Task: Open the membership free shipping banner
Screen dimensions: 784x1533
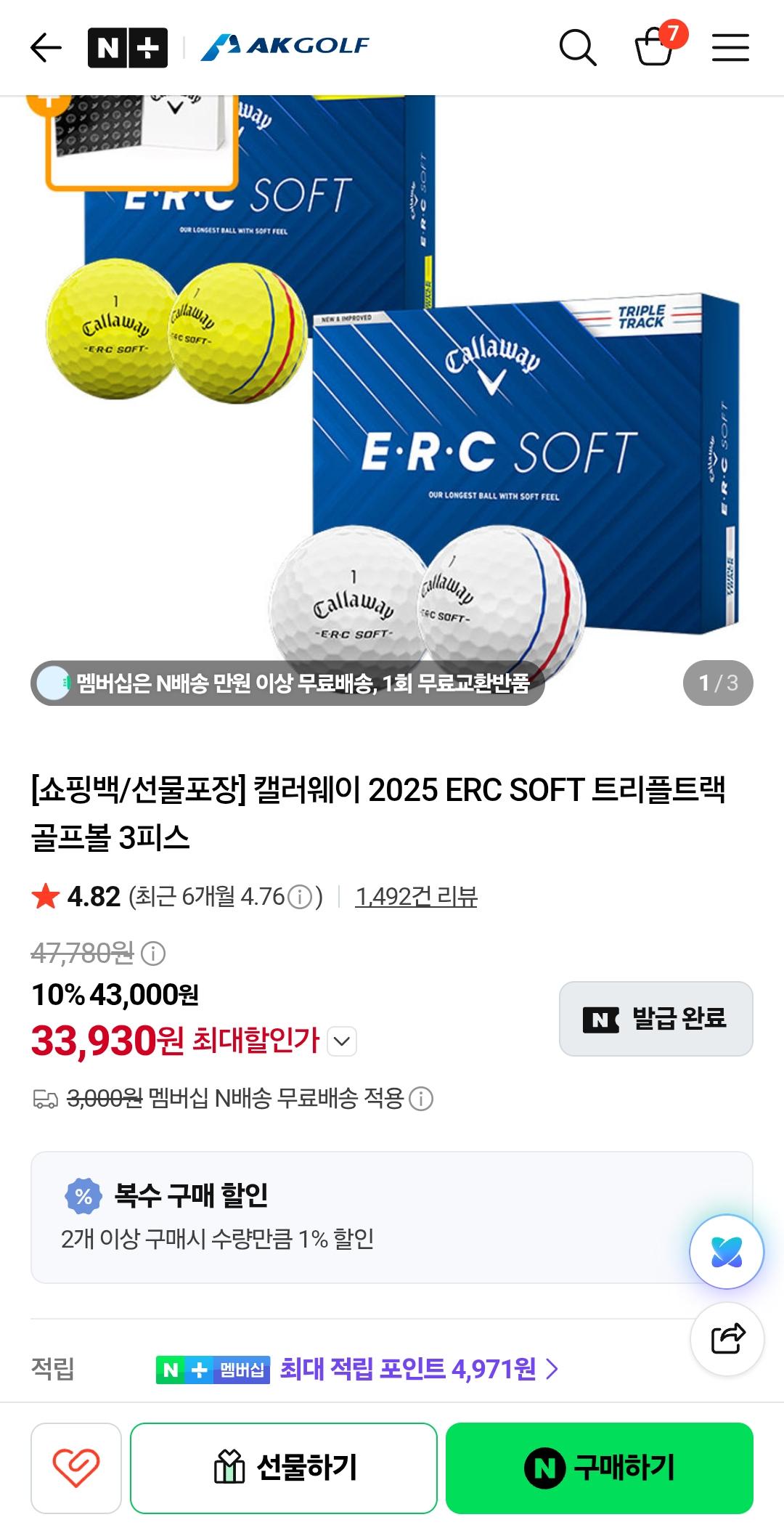Action: click(287, 683)
